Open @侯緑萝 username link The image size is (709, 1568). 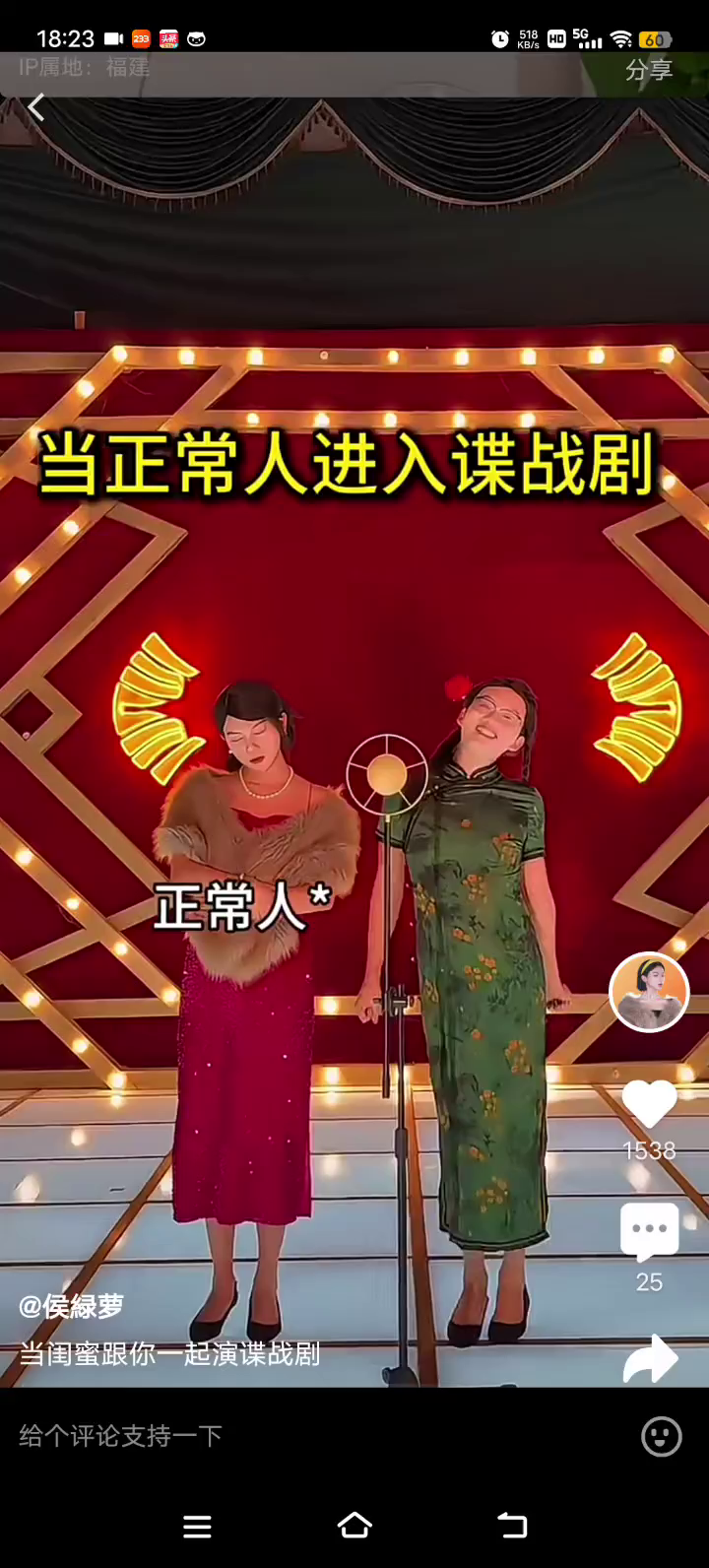coord(72,1307)
